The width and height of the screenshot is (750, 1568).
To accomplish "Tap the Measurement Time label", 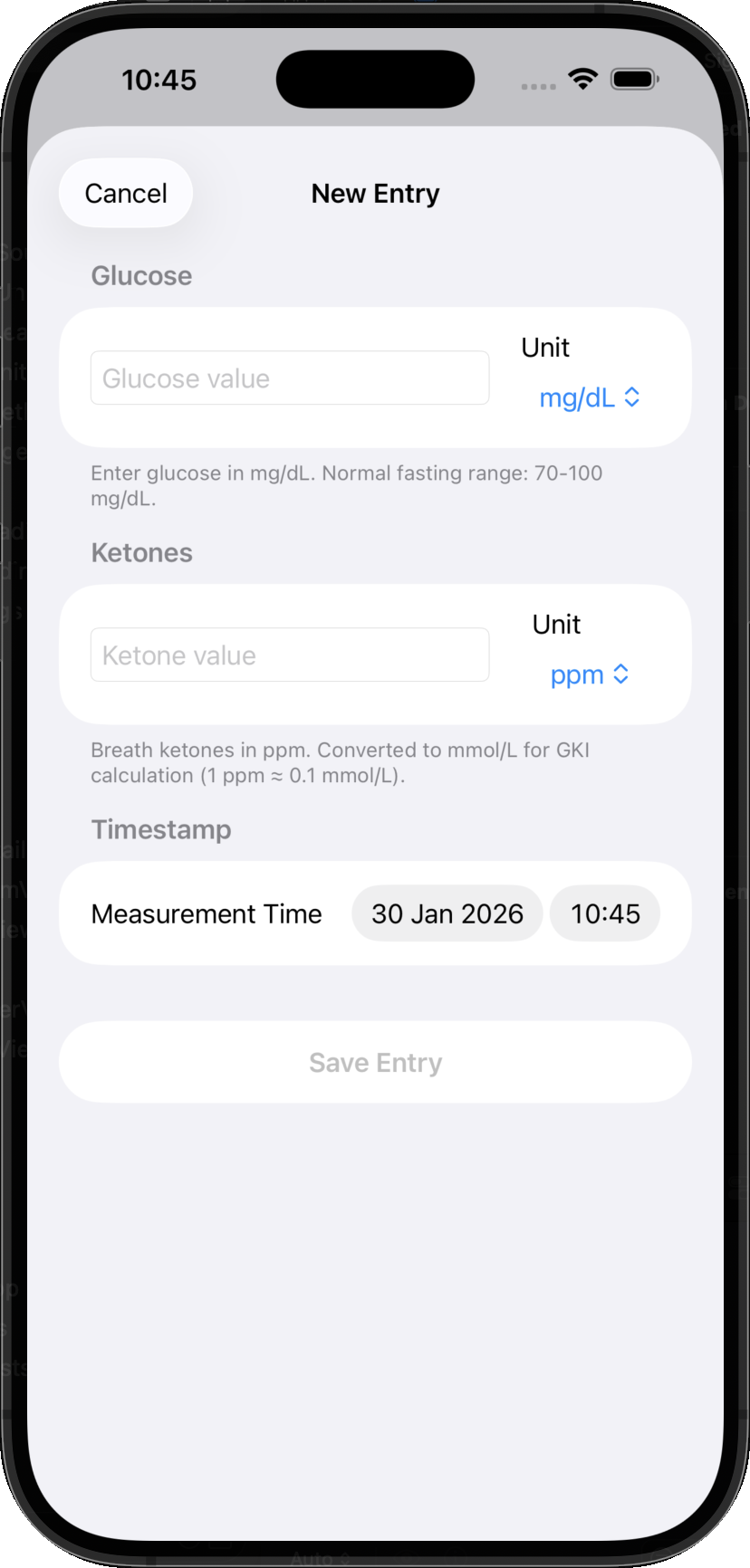I will click(x=206, y=913).
